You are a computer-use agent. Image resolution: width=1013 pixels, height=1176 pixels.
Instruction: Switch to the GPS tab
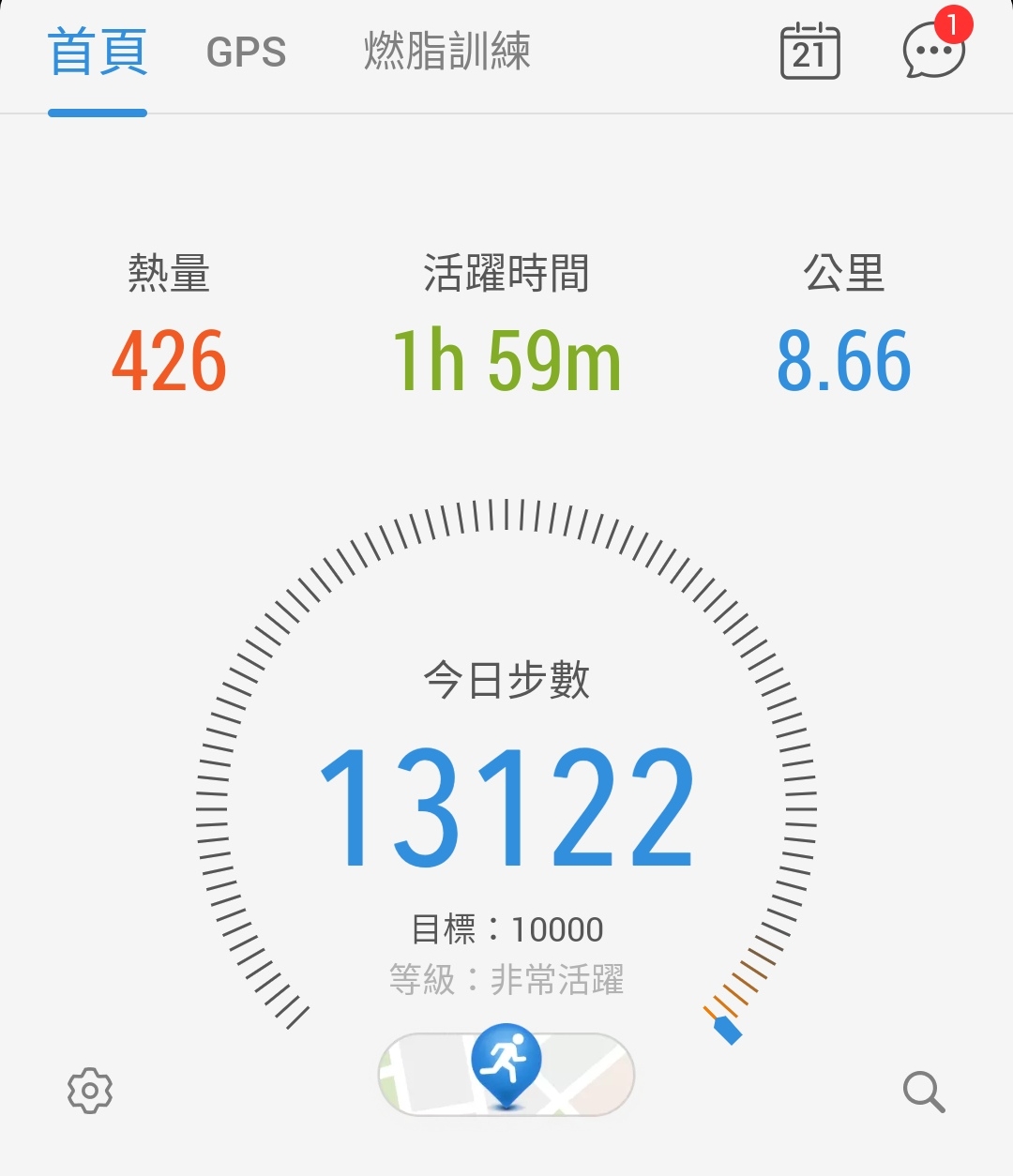pyautogui.click(x=246, y=53)
